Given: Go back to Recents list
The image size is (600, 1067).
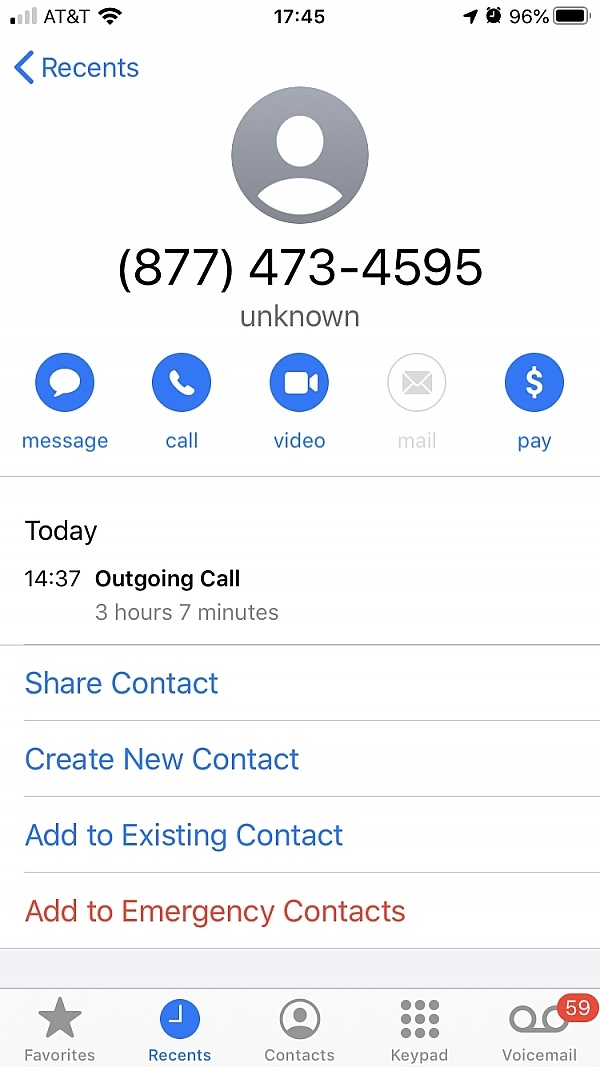Looking at the screenshot, I should click(76, 68).
